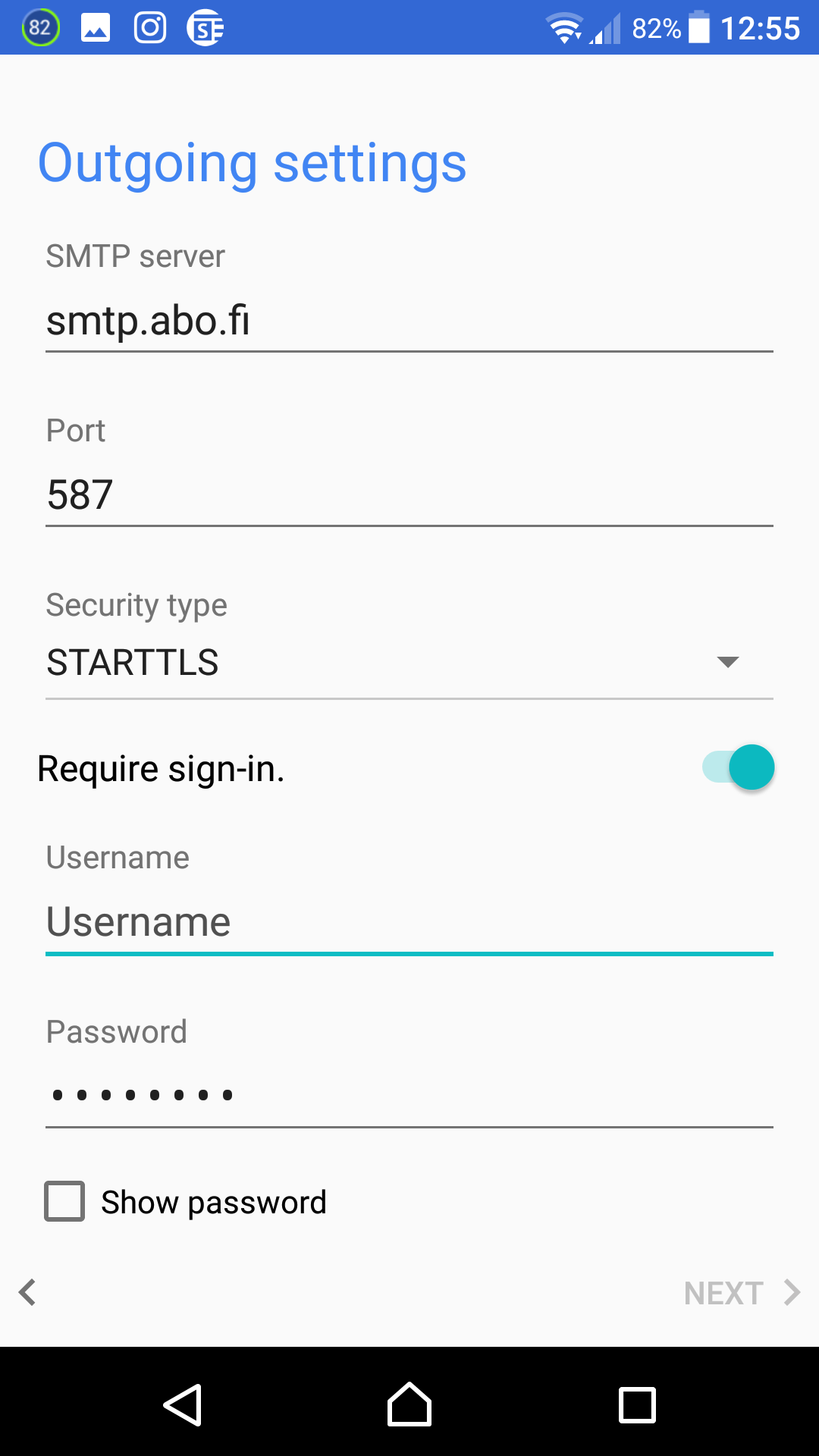Check the Show password box
The width and height of the screenshot is (819, 1456).
point(64,1201)
